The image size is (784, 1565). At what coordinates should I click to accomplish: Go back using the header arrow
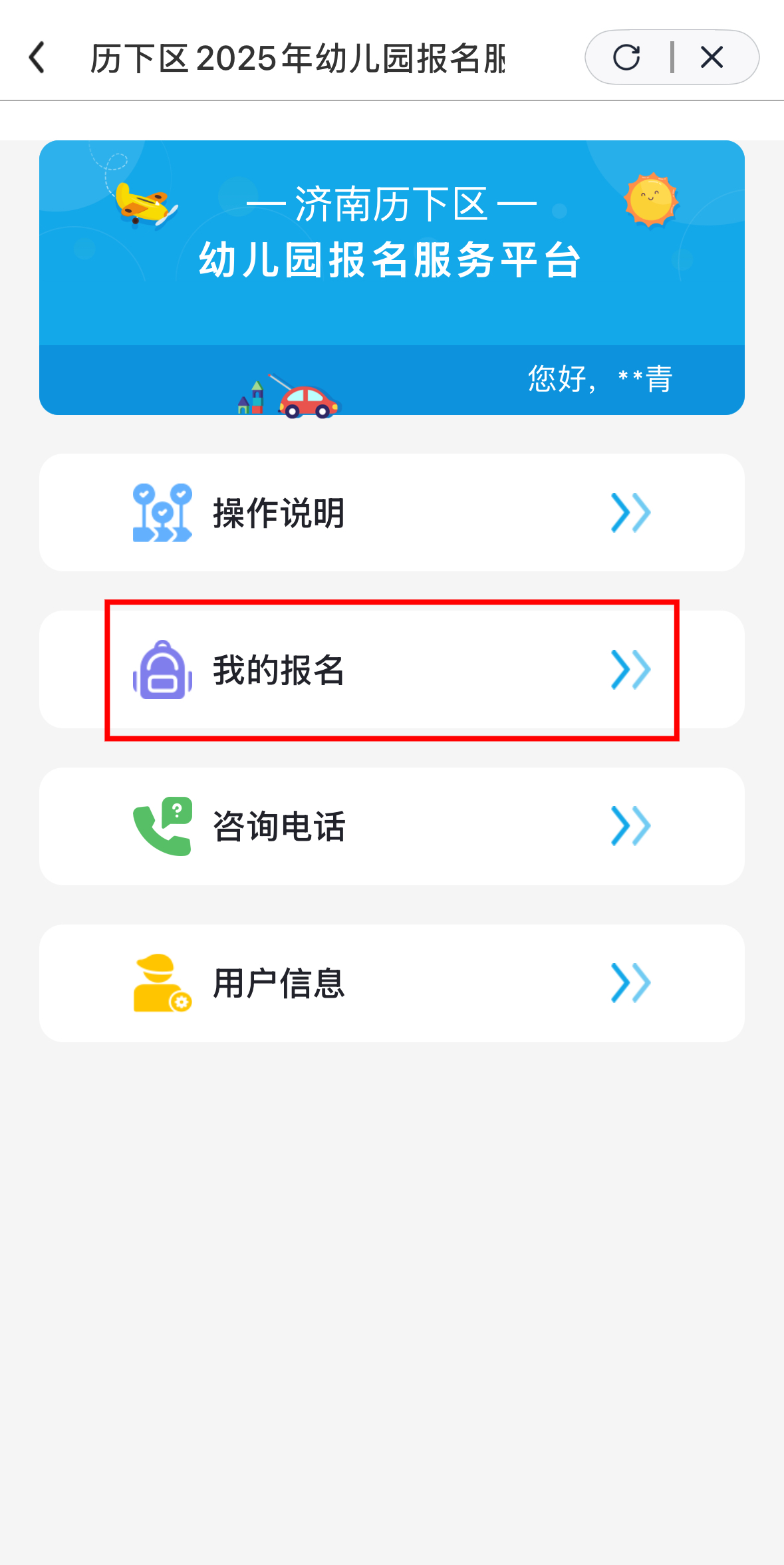tap(37, 58)
